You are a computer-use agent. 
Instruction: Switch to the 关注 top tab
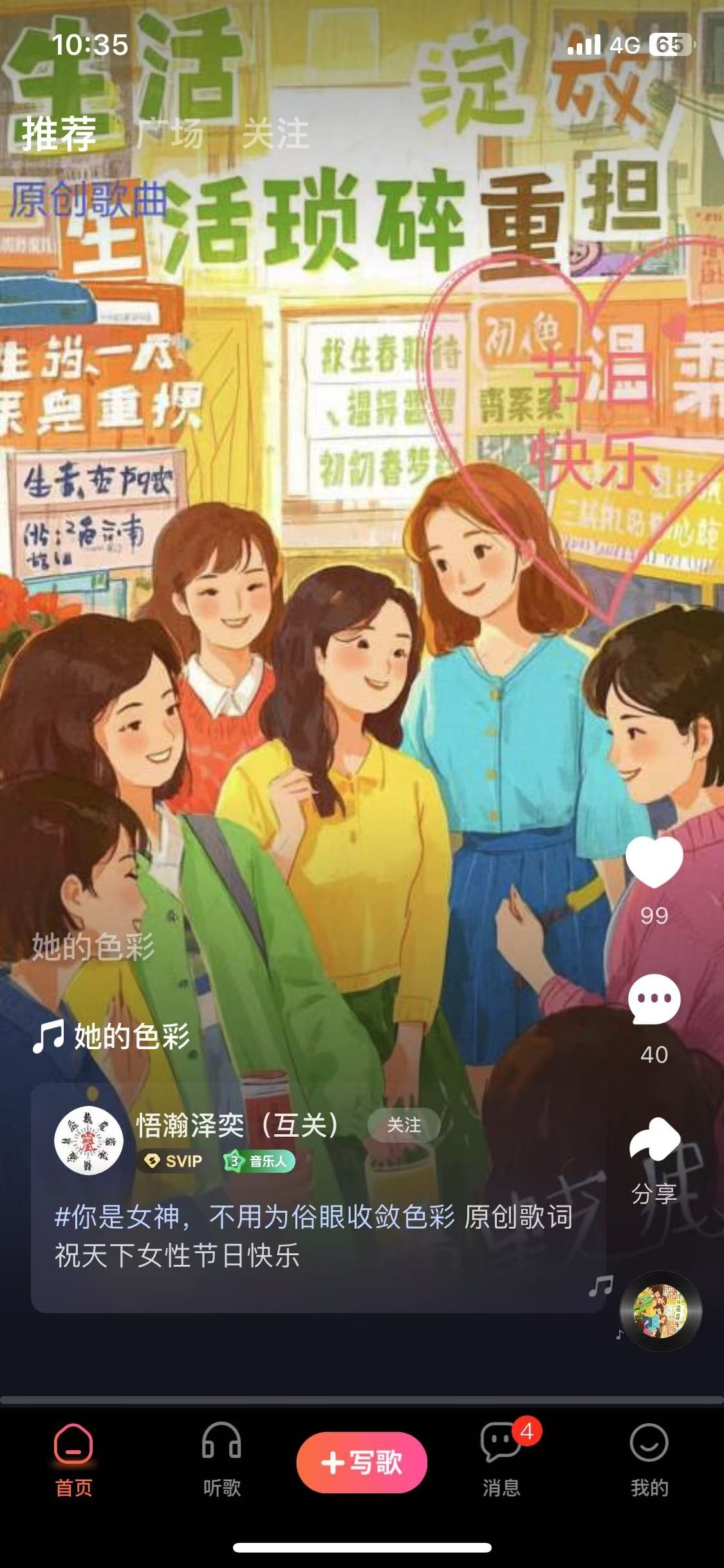pos(275,135)
